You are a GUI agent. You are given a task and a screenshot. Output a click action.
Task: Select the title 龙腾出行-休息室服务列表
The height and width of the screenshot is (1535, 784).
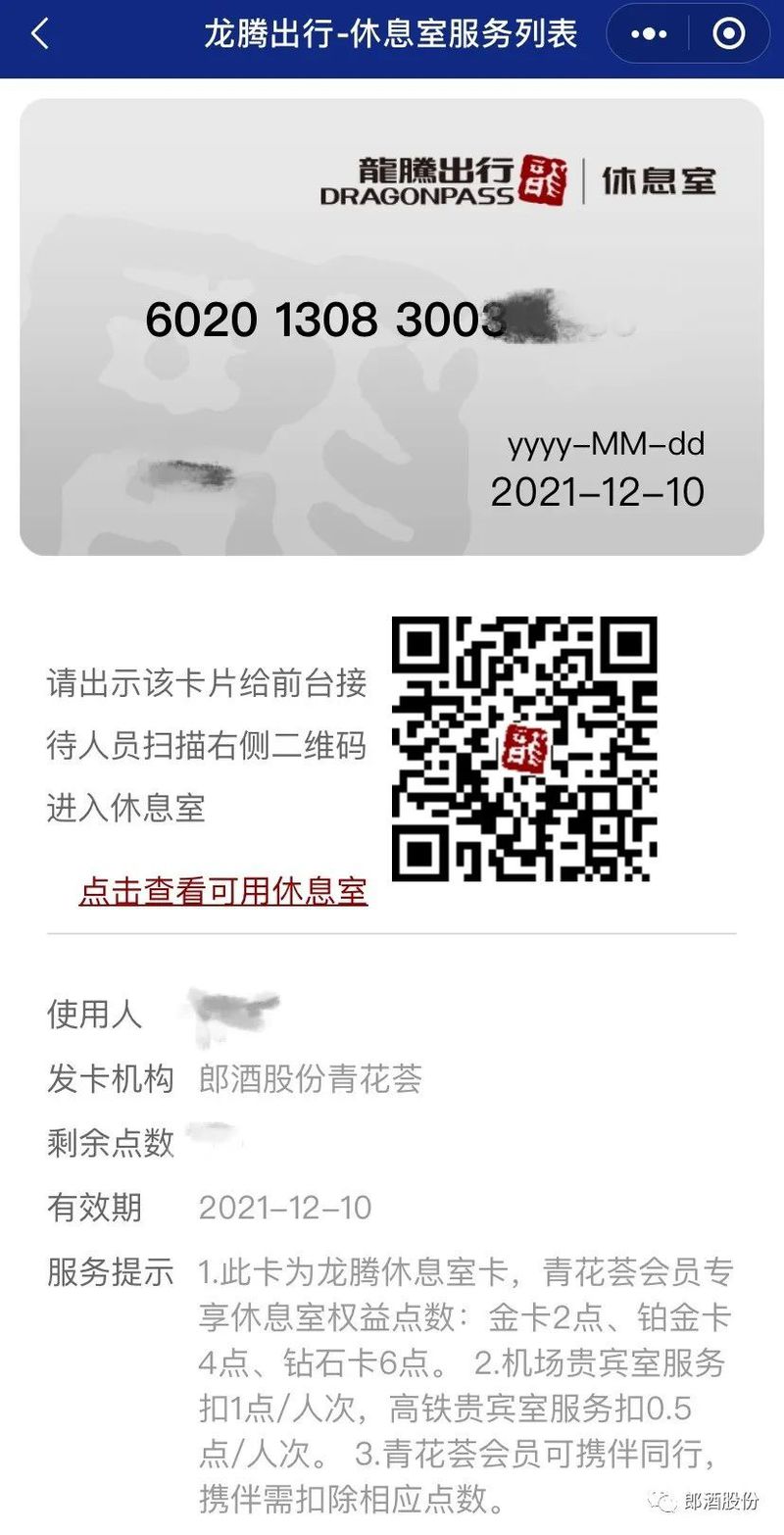coord(392,32)
